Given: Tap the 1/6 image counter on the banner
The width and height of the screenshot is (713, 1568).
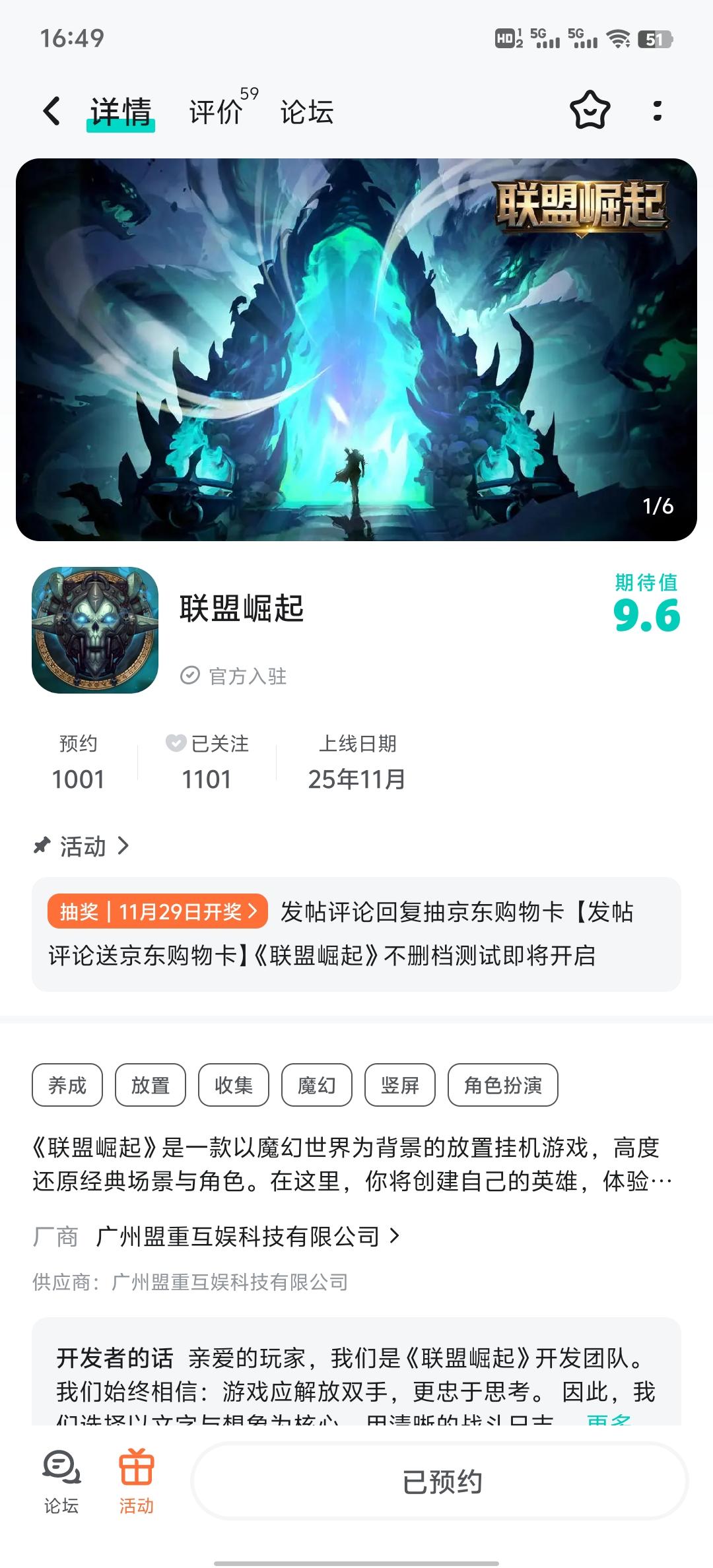Looking at the screenshot, I should coord(658,506).
